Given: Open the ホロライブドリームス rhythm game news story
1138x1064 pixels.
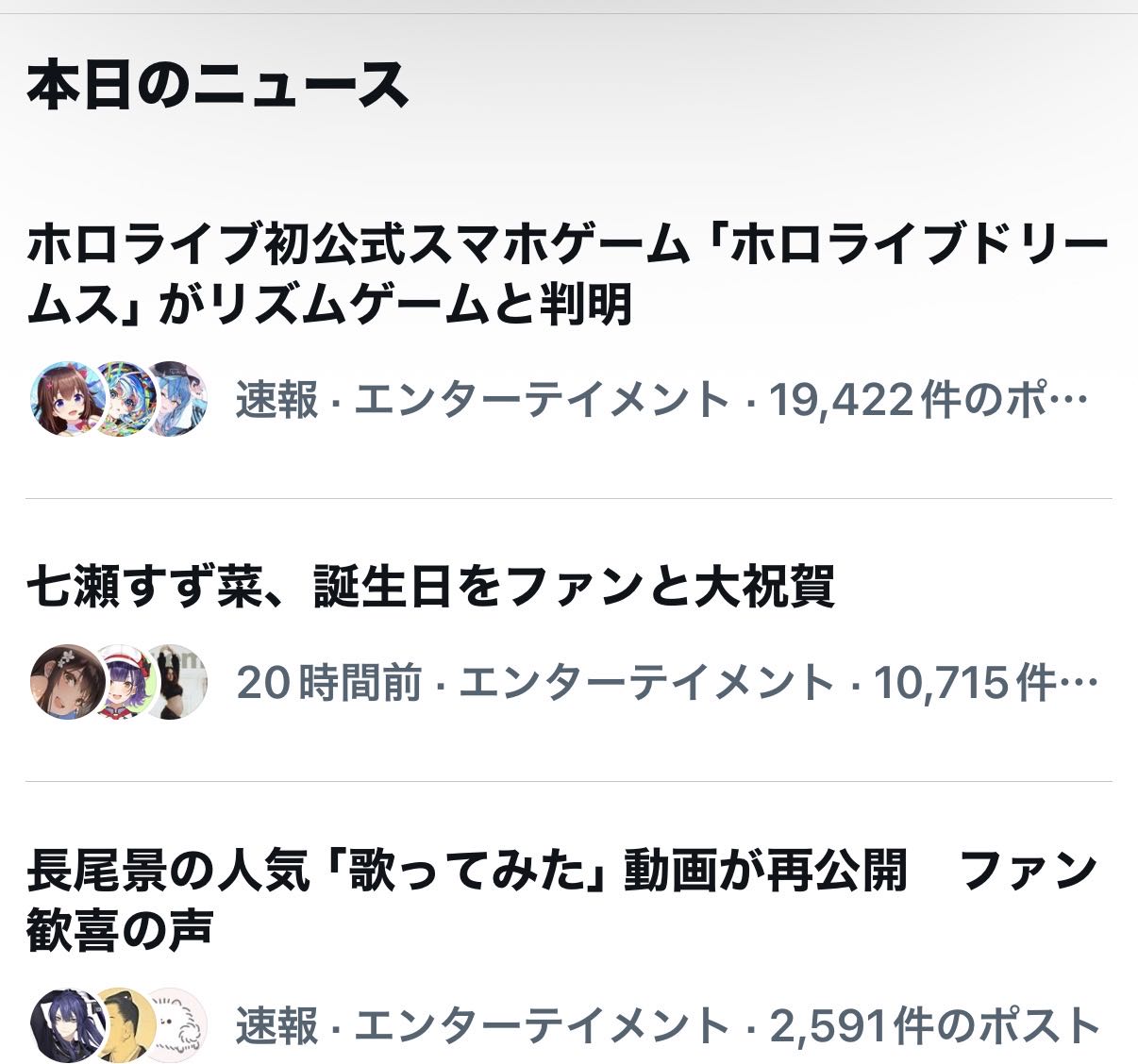Looking at the screenshot, I should 566,275.
